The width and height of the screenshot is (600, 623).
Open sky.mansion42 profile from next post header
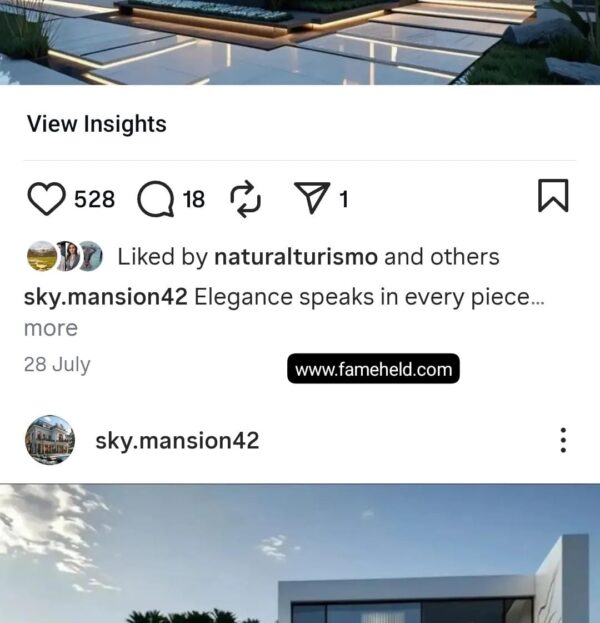[177, 440]
